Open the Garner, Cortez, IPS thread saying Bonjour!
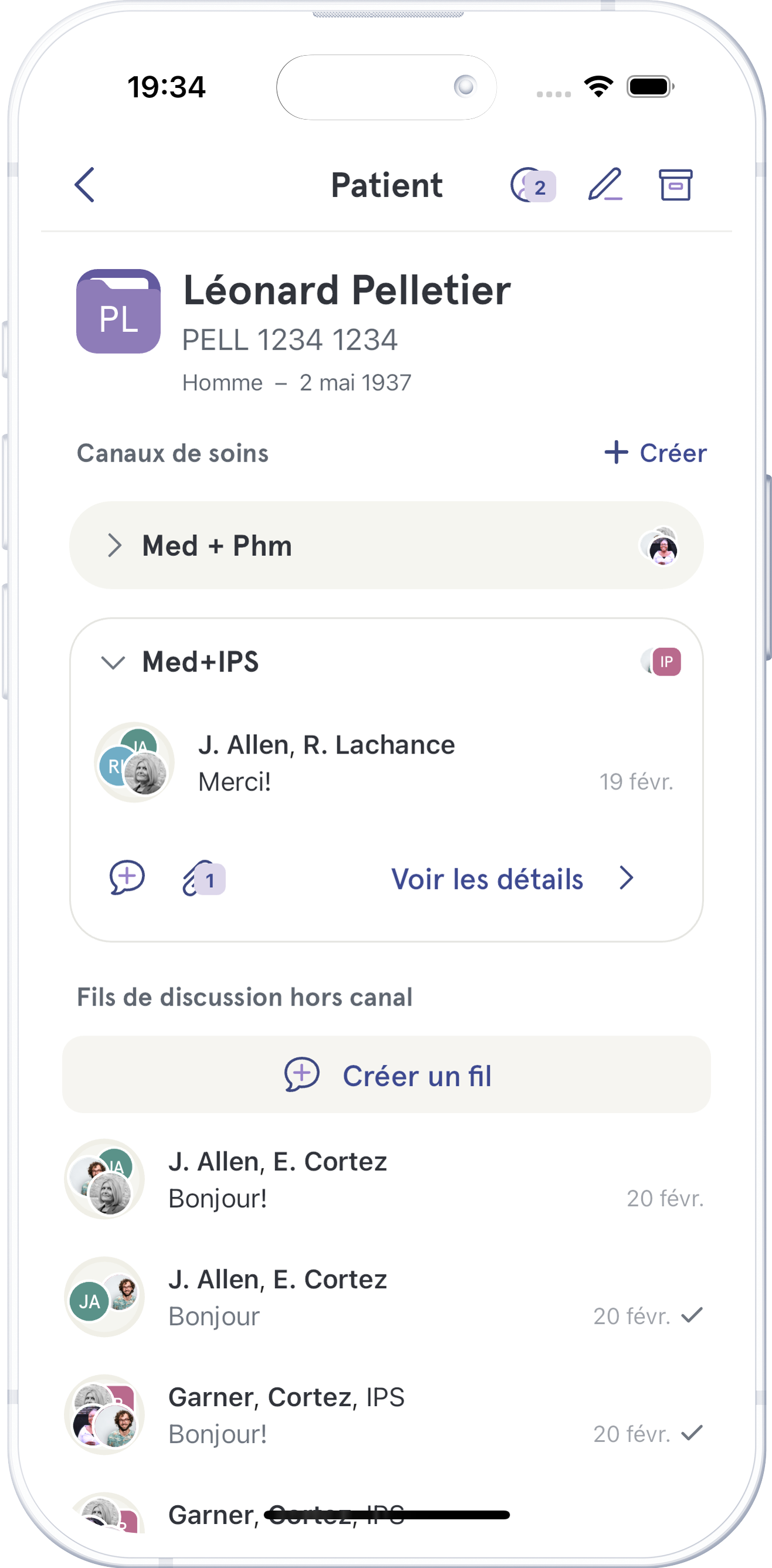 [386, 1415]
